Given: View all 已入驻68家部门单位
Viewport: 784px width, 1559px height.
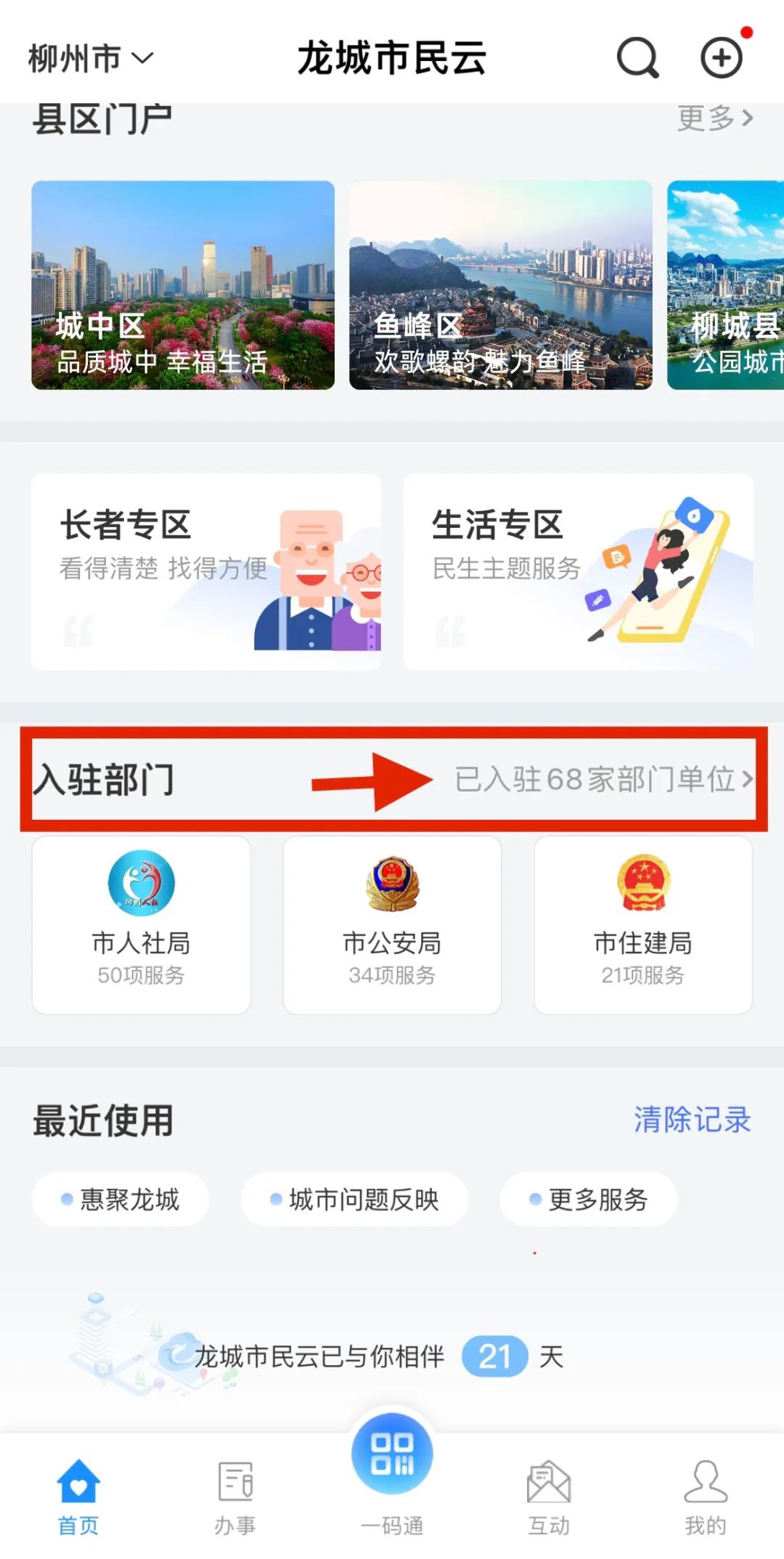Looking at the screenshot, I should [603, 780].
